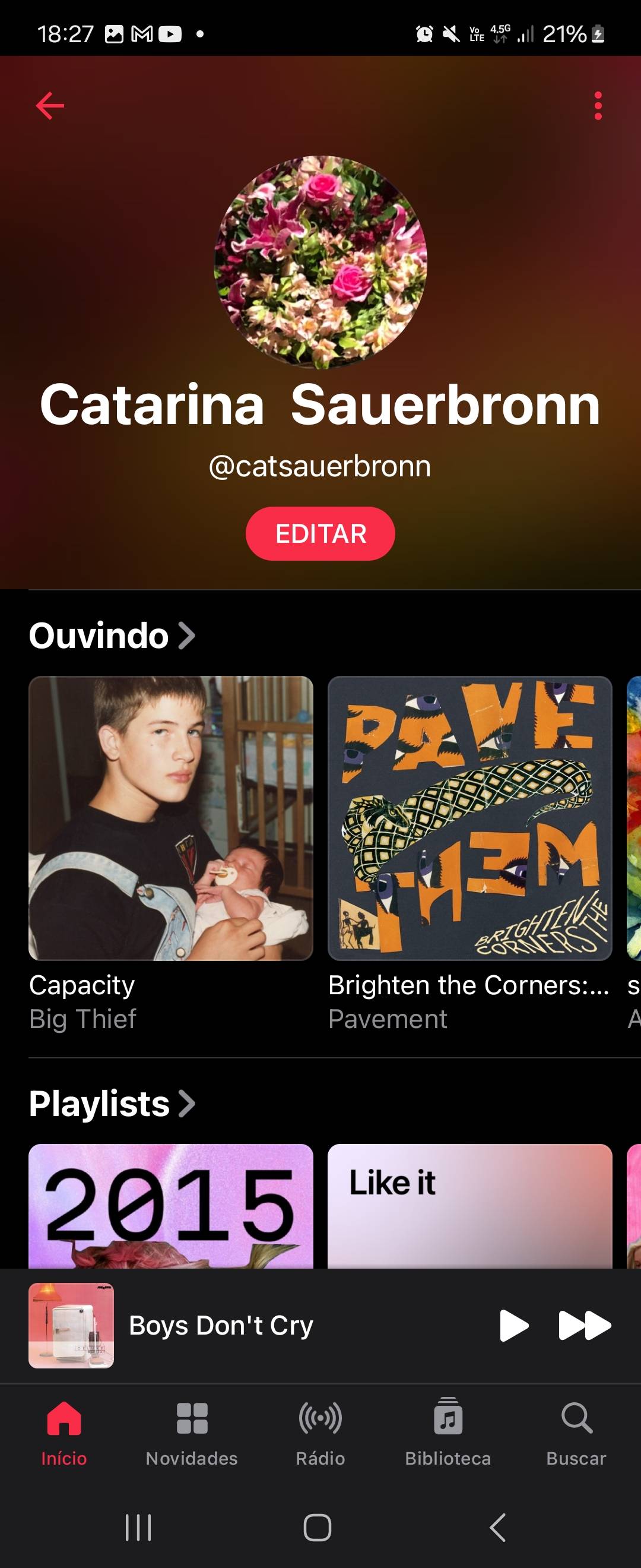641x1568 pixels.
Task: Tap the system home button
Action: (318, 1527)
